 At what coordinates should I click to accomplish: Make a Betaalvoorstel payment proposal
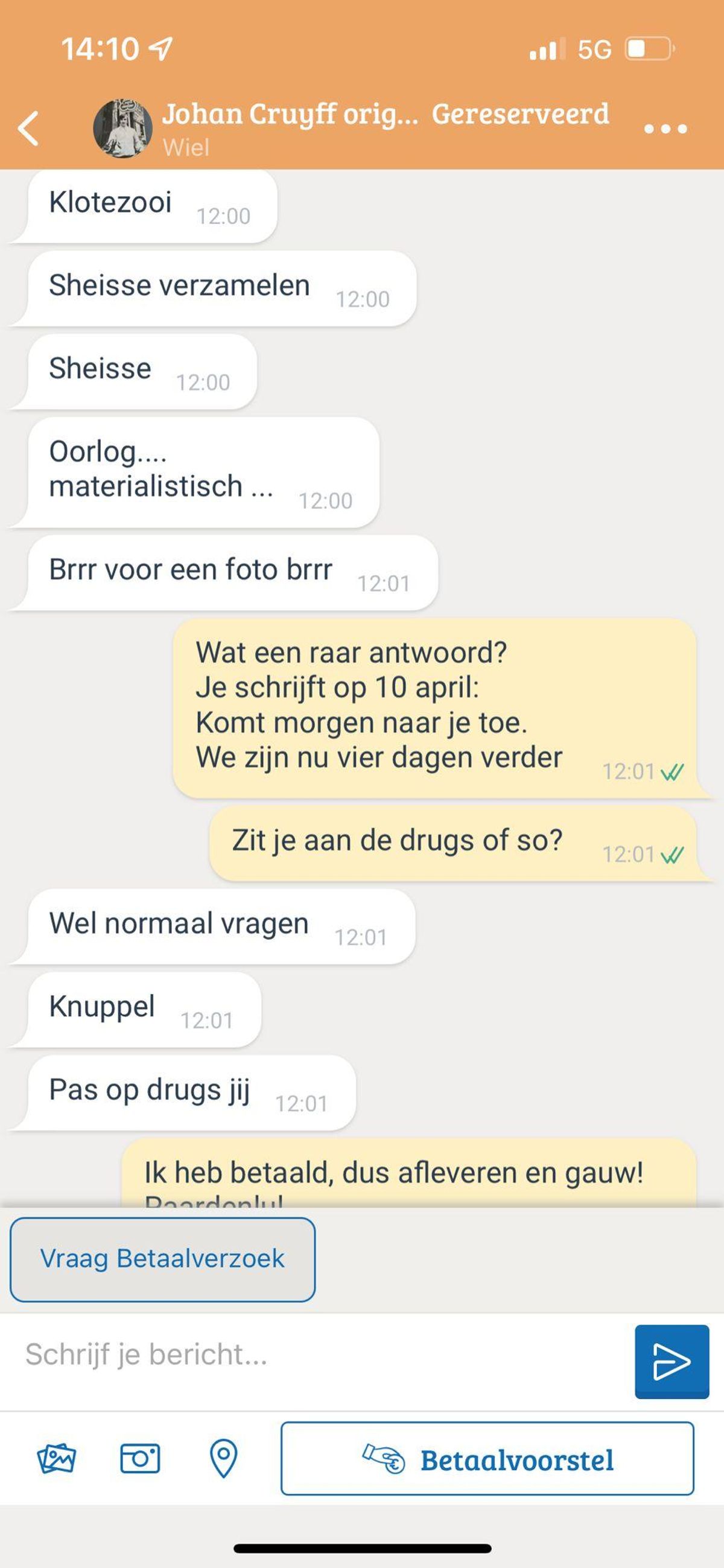pos(487,1459)
